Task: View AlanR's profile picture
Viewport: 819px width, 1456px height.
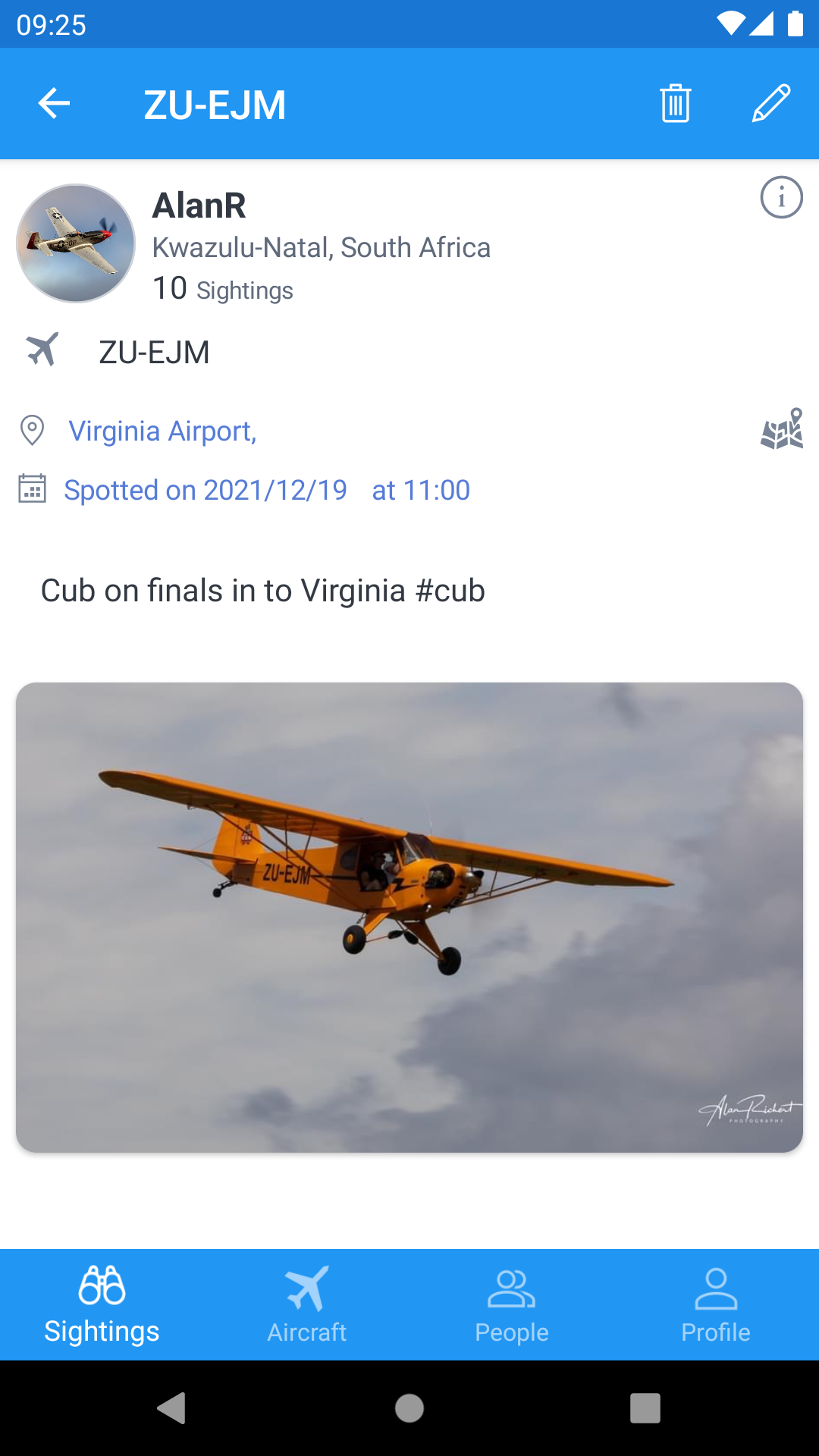Action: (76, 243)
